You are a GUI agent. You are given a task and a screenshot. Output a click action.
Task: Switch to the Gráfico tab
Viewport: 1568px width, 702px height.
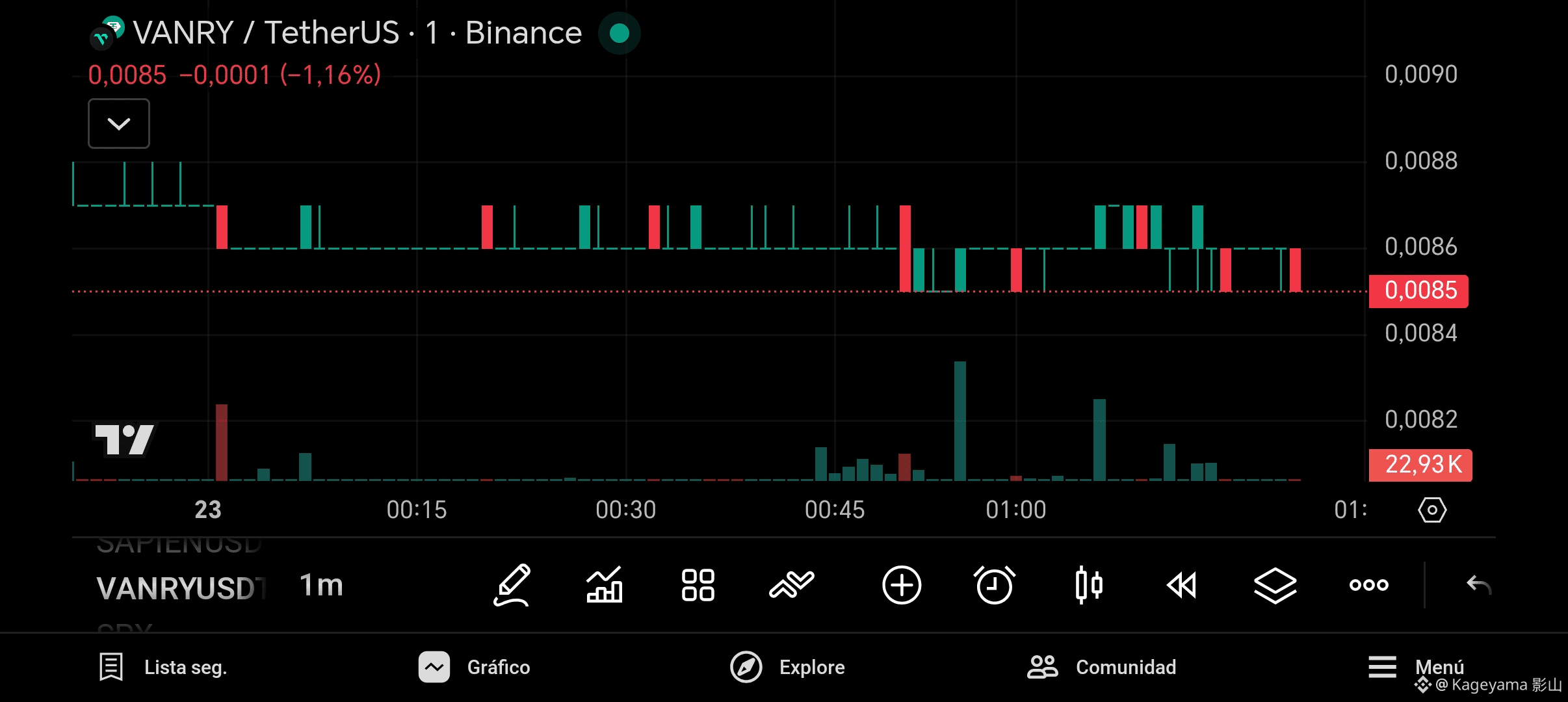click(475, 667)
